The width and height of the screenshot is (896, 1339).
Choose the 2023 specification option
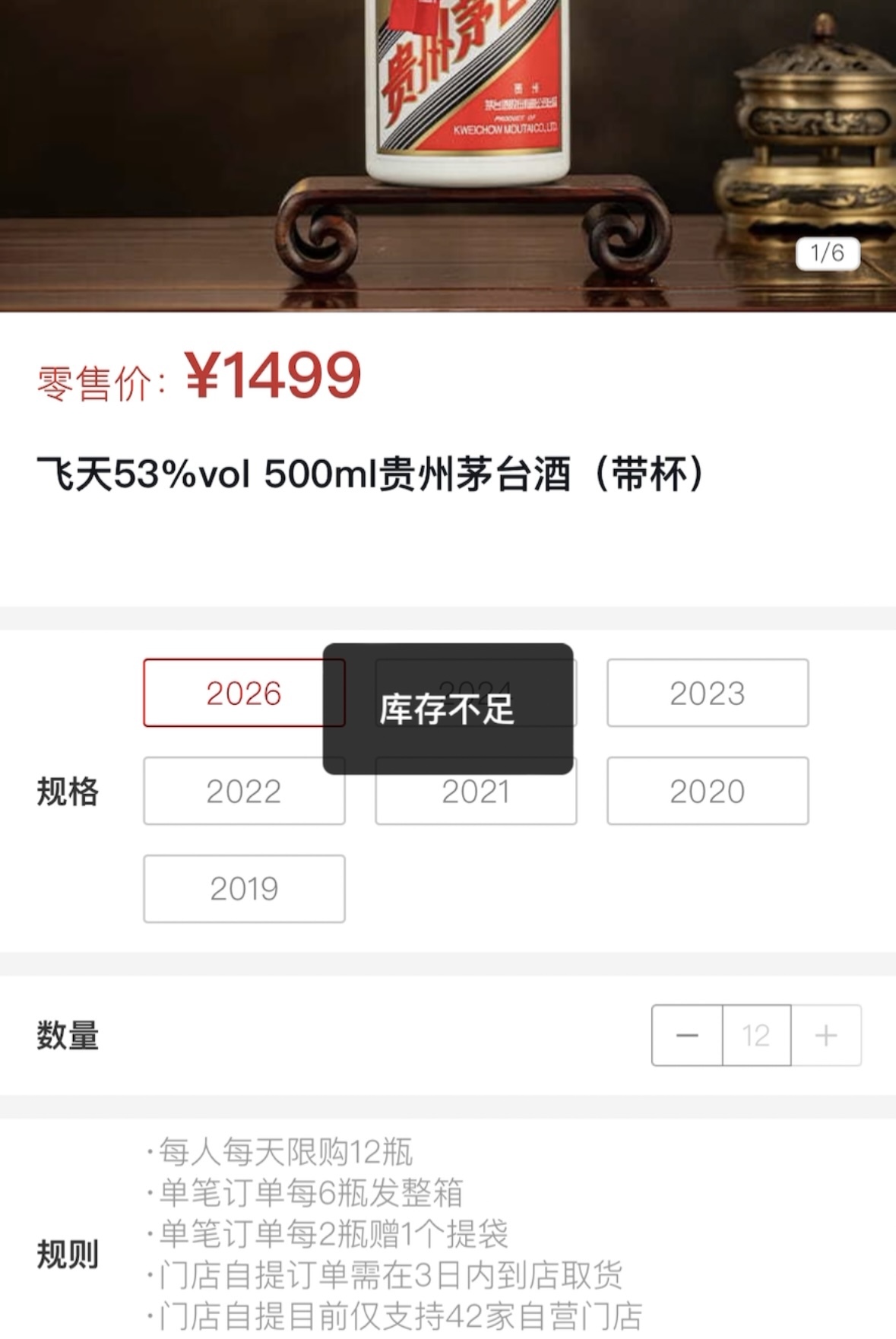pos(707,693)
